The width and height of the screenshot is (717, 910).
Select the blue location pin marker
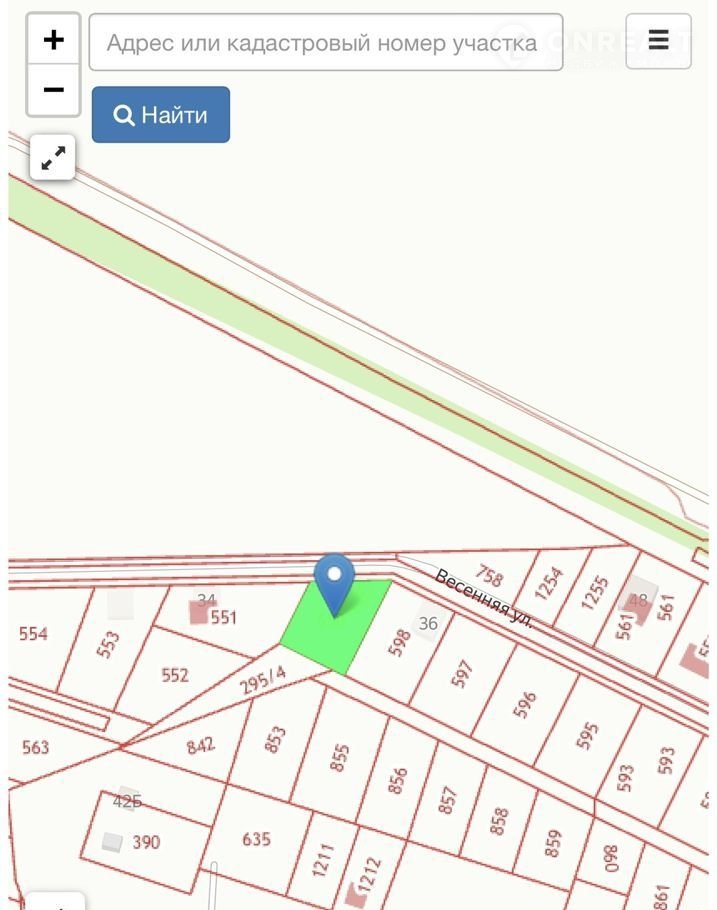click(334, 582)
